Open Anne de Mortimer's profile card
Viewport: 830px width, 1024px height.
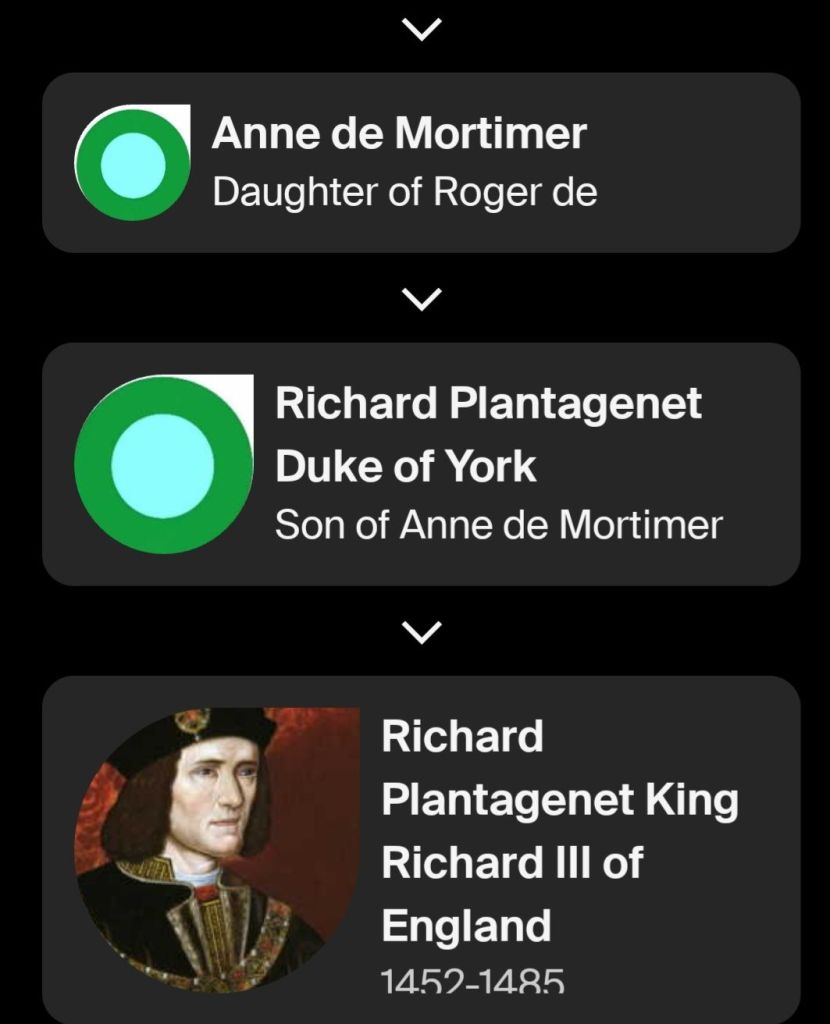point(420,162)
